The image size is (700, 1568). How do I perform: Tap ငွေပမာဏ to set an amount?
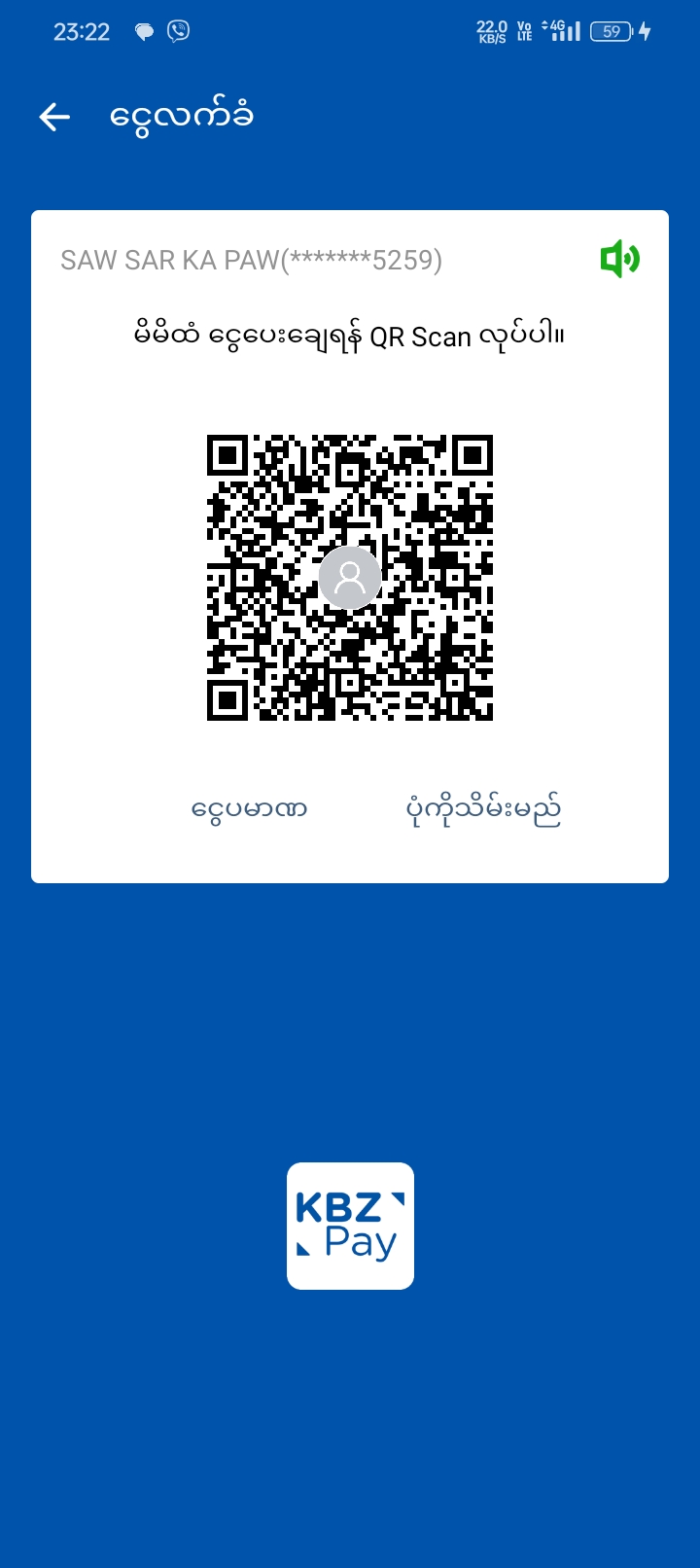[250, 809]
